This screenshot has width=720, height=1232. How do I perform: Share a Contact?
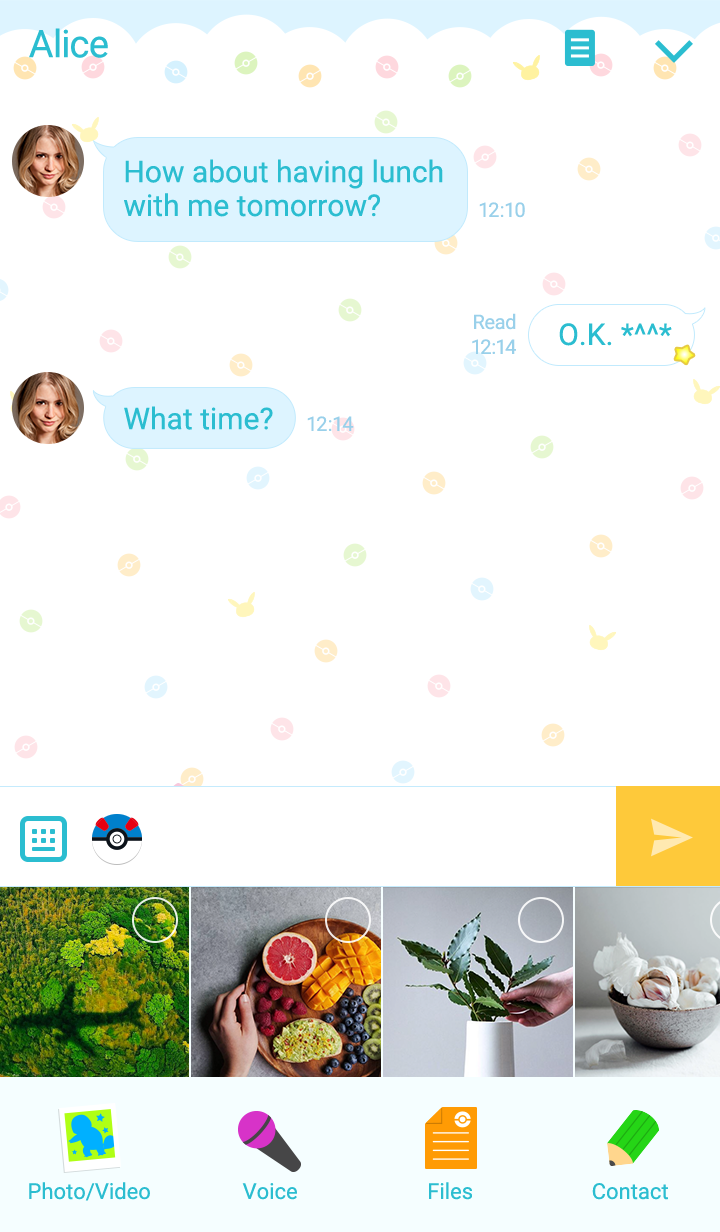pos(630,1155)
